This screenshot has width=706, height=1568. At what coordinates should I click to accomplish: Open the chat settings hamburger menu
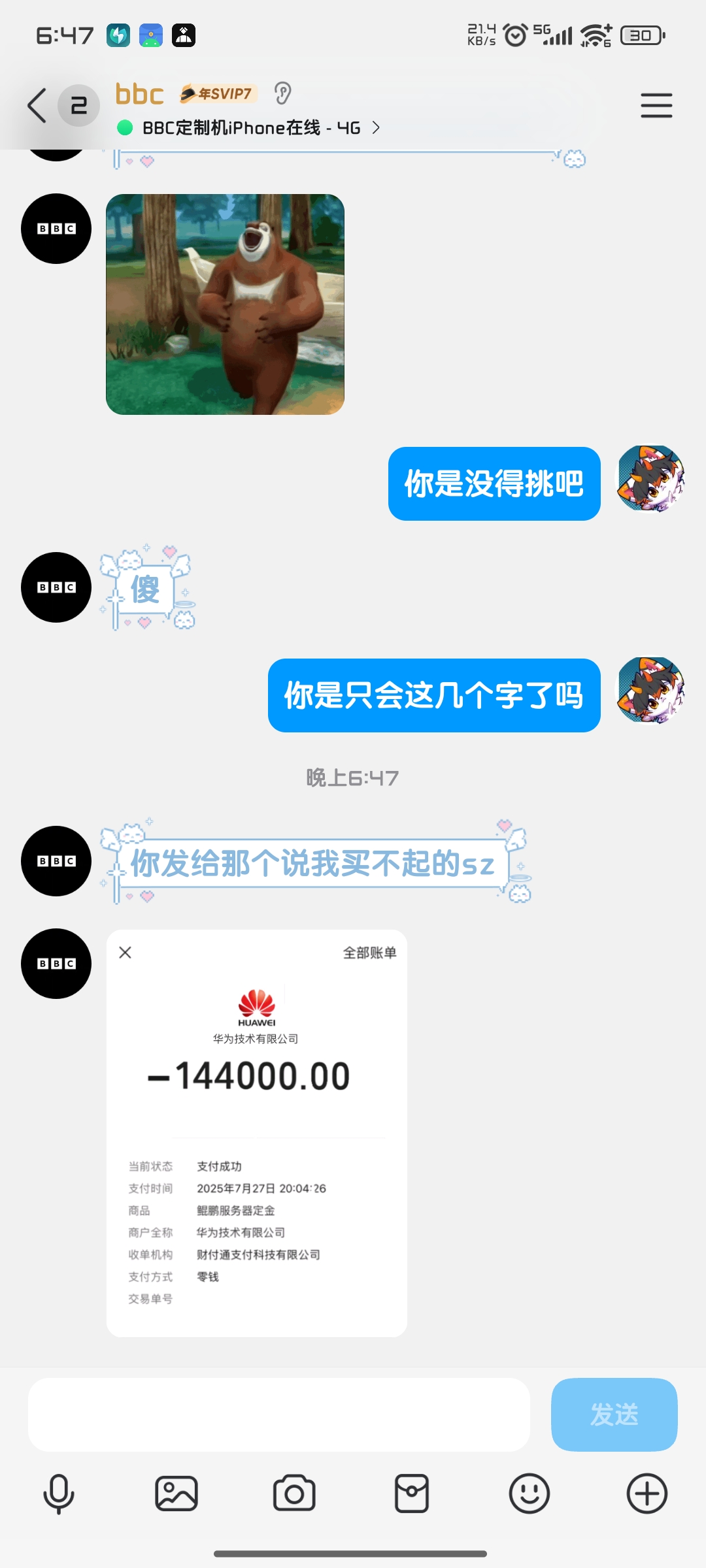[656, 105]
